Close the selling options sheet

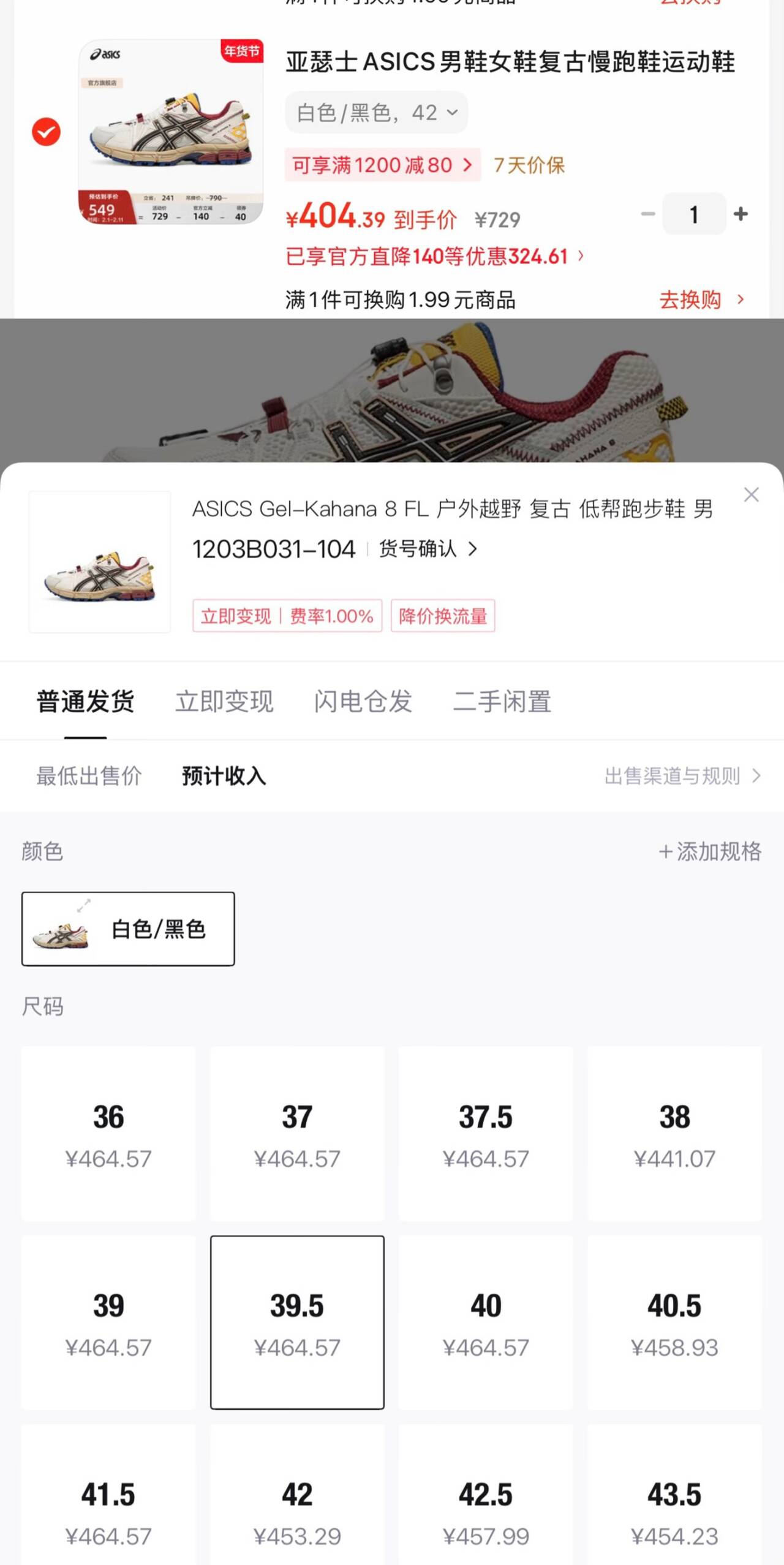(751, 495)
